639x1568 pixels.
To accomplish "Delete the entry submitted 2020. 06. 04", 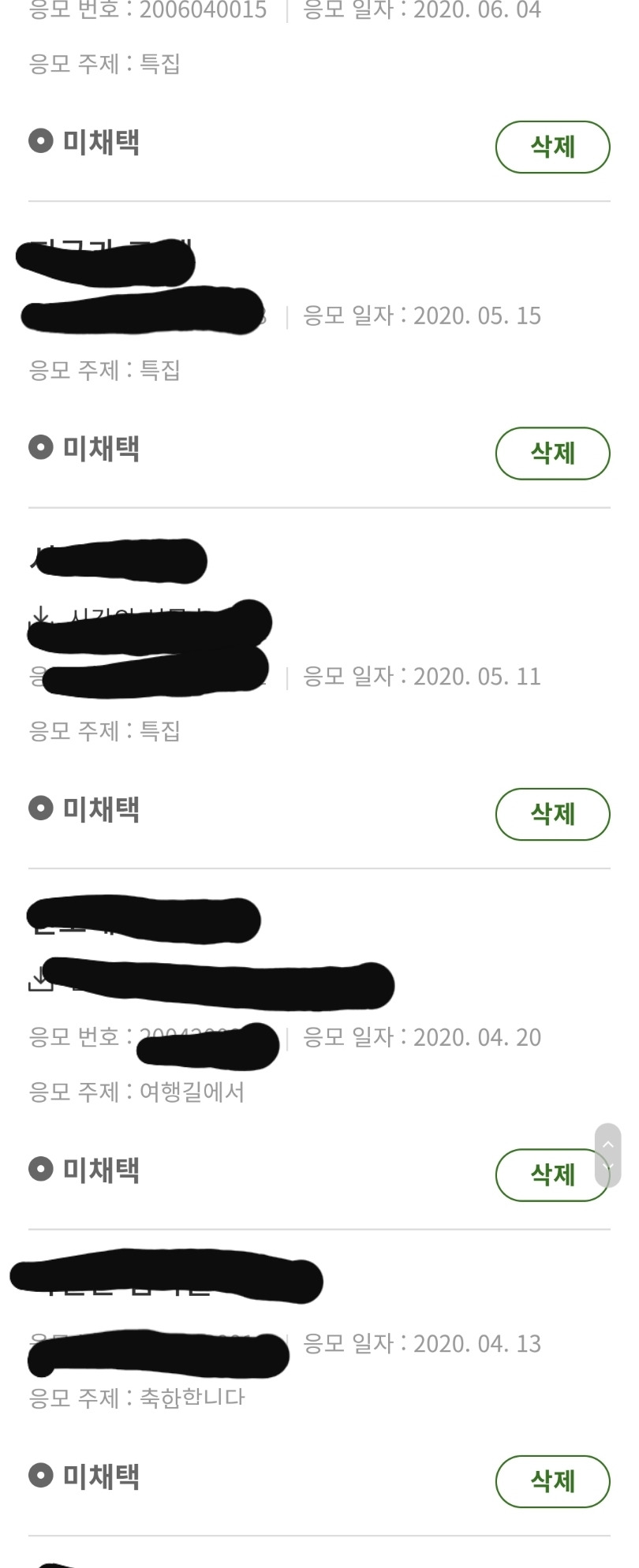I will (552, 147).
